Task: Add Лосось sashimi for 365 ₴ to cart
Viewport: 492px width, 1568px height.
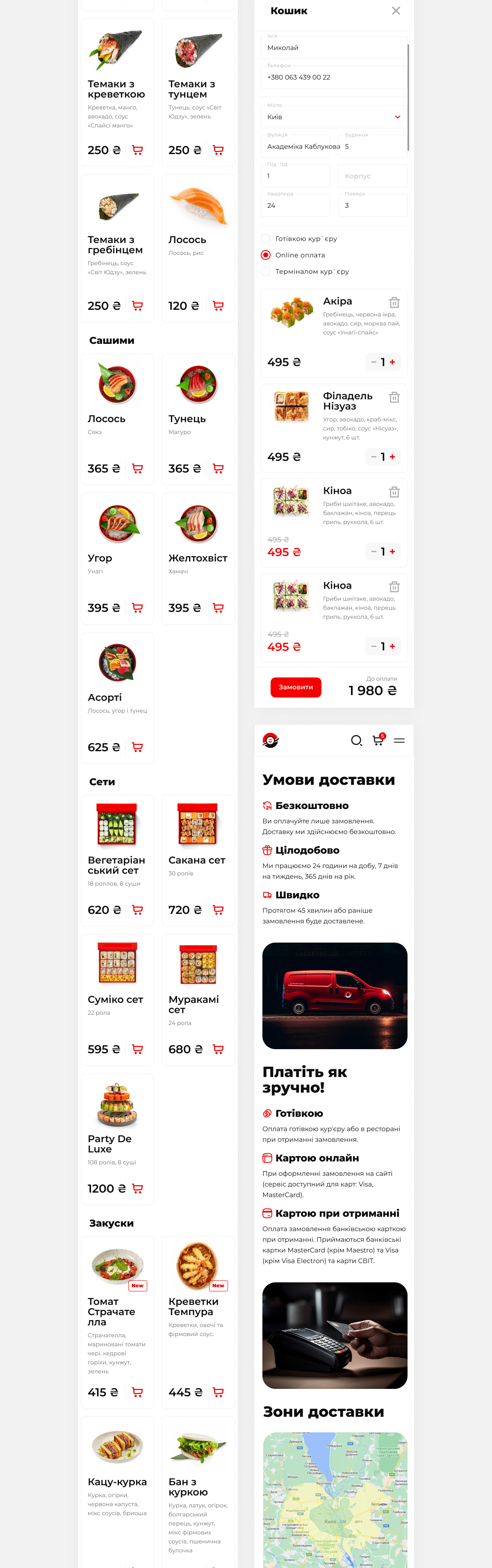Action: 138,469
